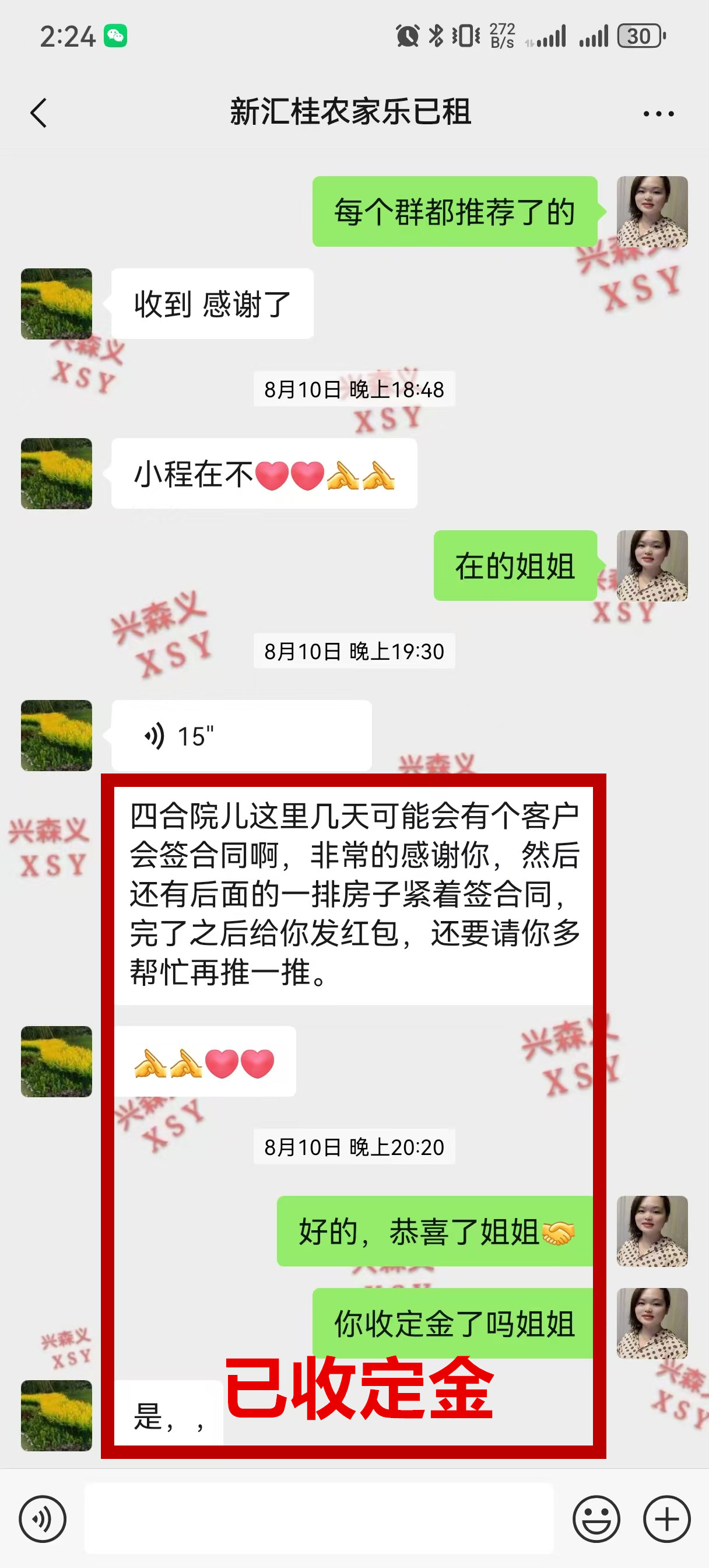View profile avatar next to 小程在不
The width and height of the screenshot is (709, 1568).
tap(57, 474)
